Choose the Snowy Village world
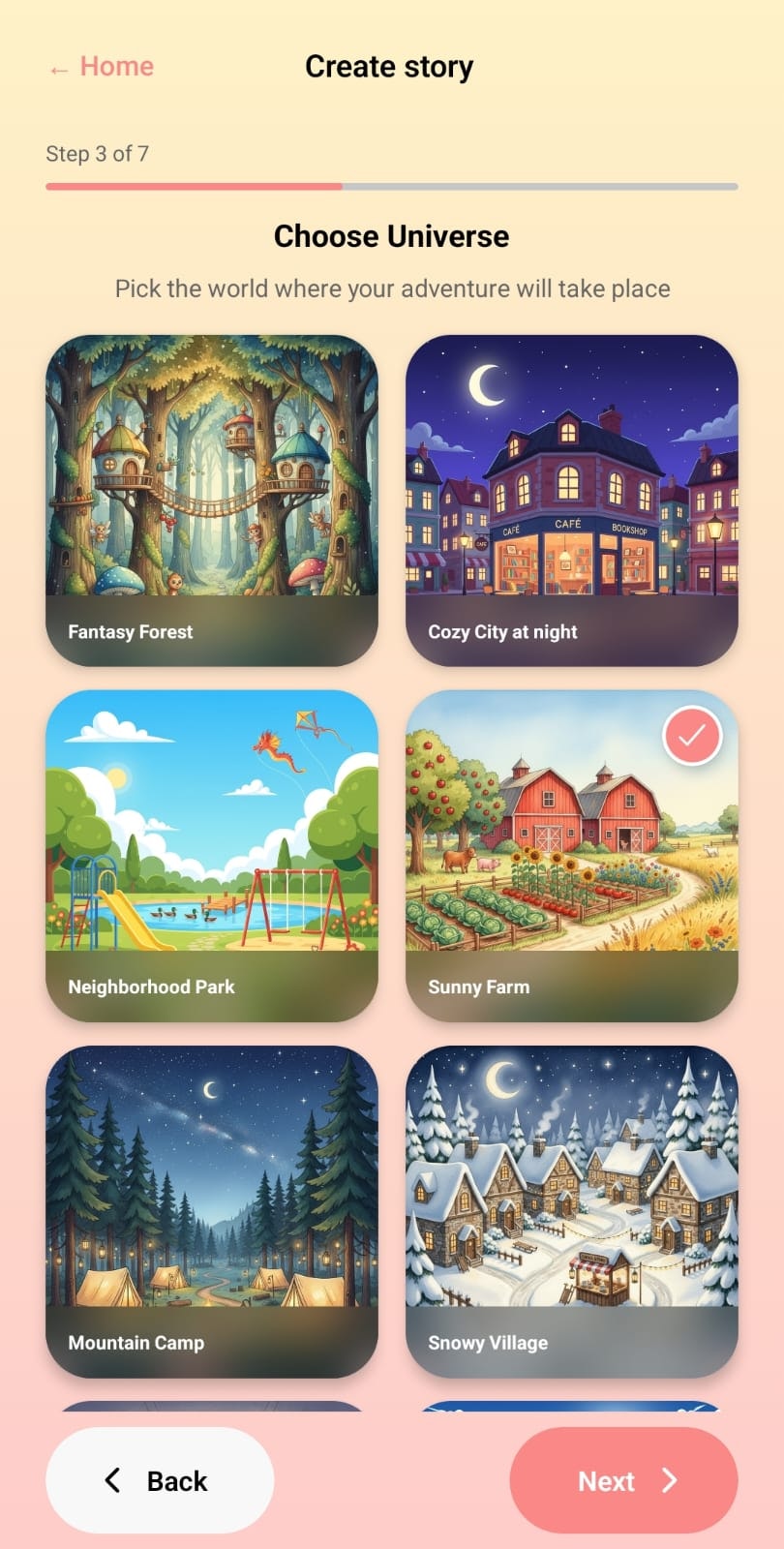The width and height of the screenshot is (784, 1549). point(571,1210)
